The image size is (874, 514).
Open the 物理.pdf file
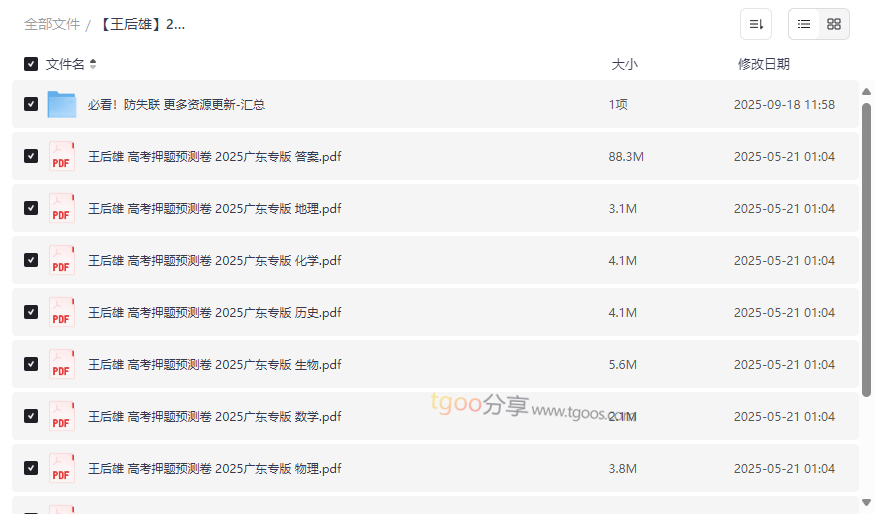pos(215,468)
